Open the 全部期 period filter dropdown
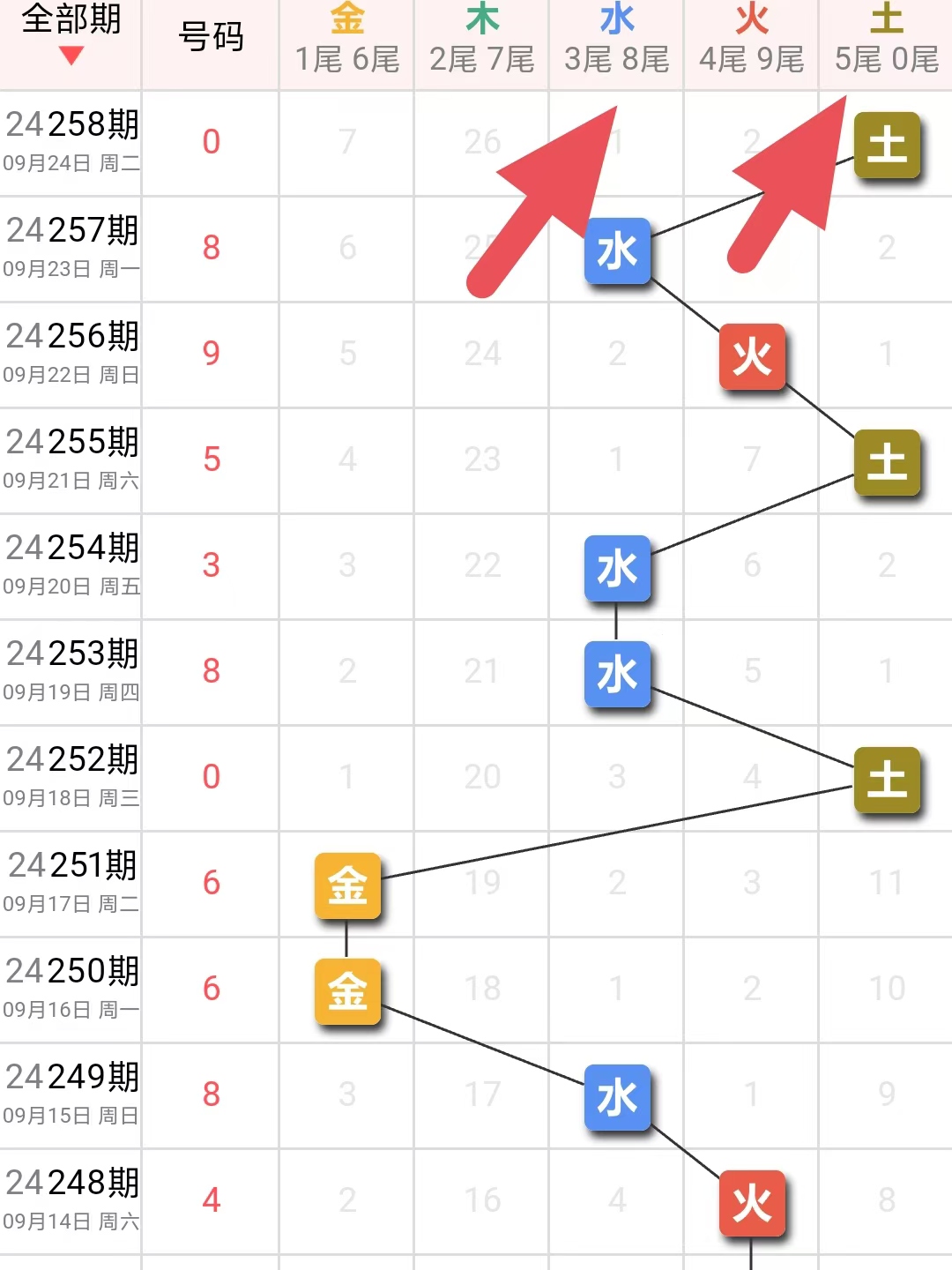Viewport: 952px width, 1270px height. pos(71,35)
